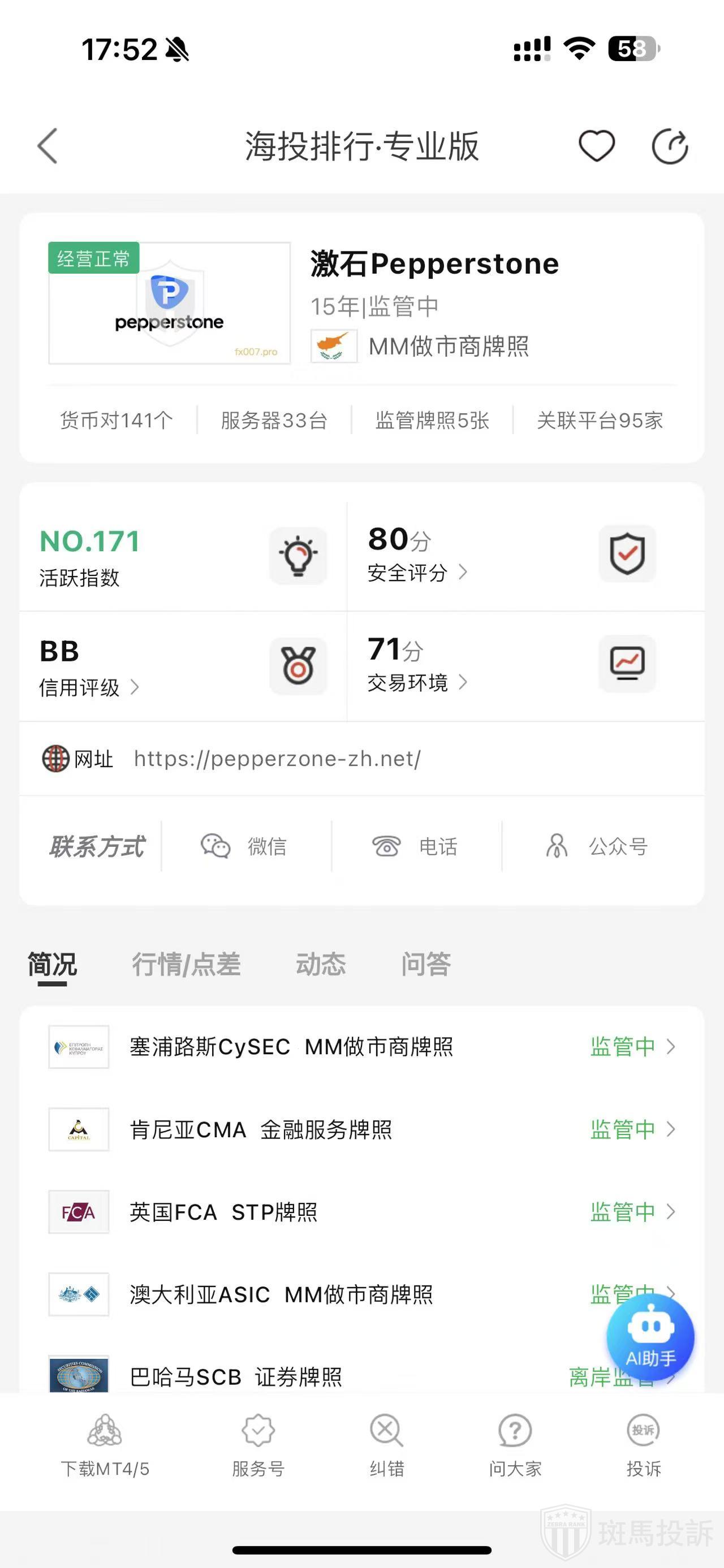Screen dimensions: 724x1568
Task: Open 纠错 in the bottom bar
Action: coord(387,1445)
